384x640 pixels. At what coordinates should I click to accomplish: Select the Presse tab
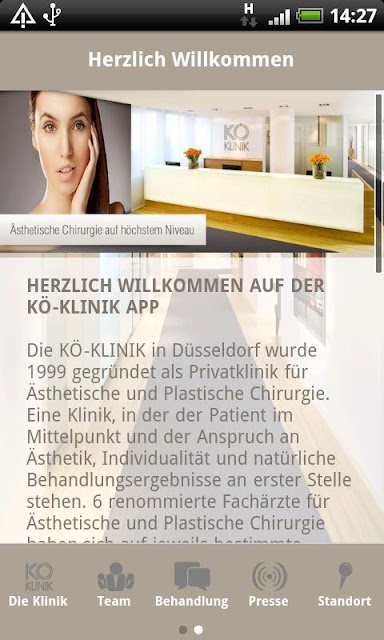(269, 584)
